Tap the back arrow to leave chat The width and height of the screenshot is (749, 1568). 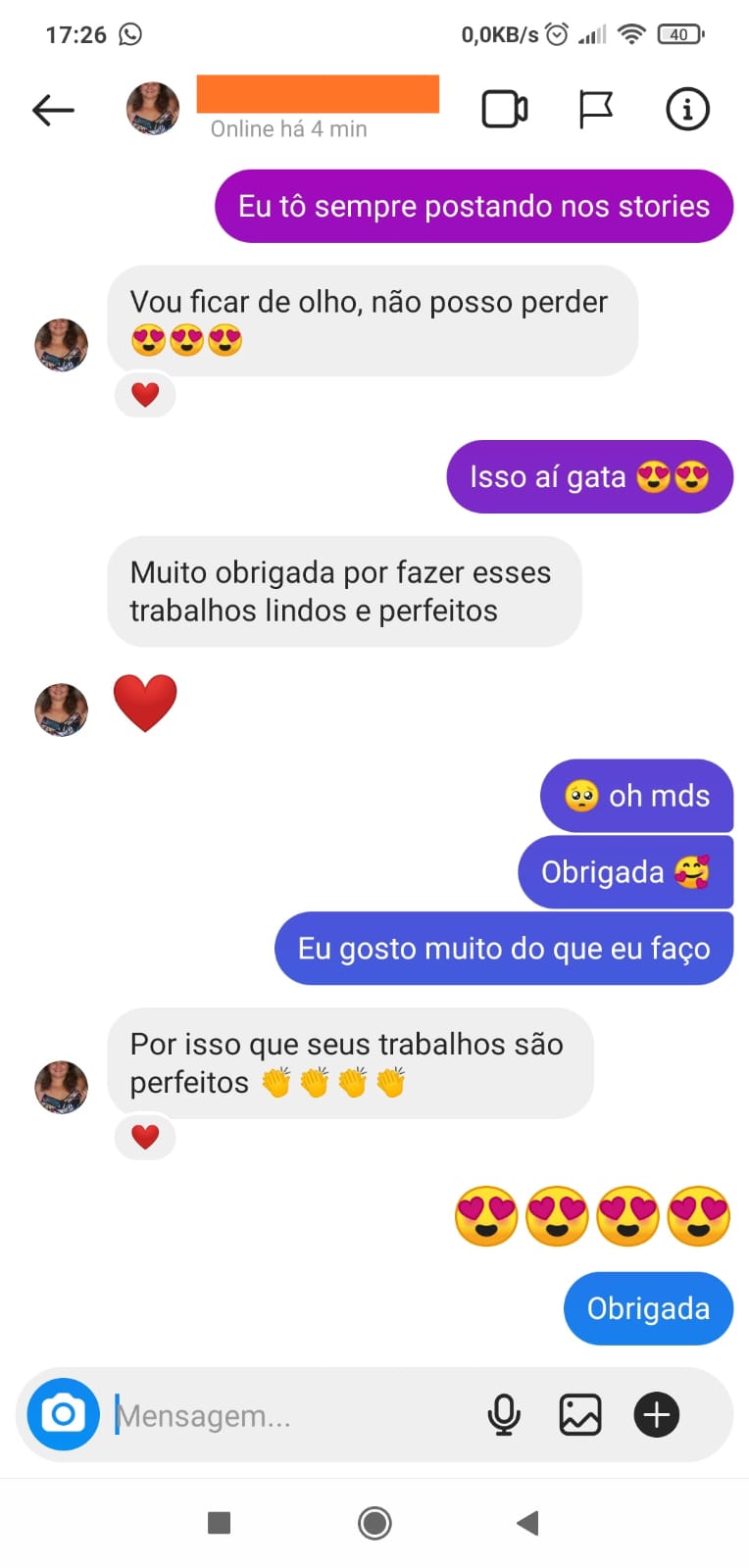coord(53,109)
